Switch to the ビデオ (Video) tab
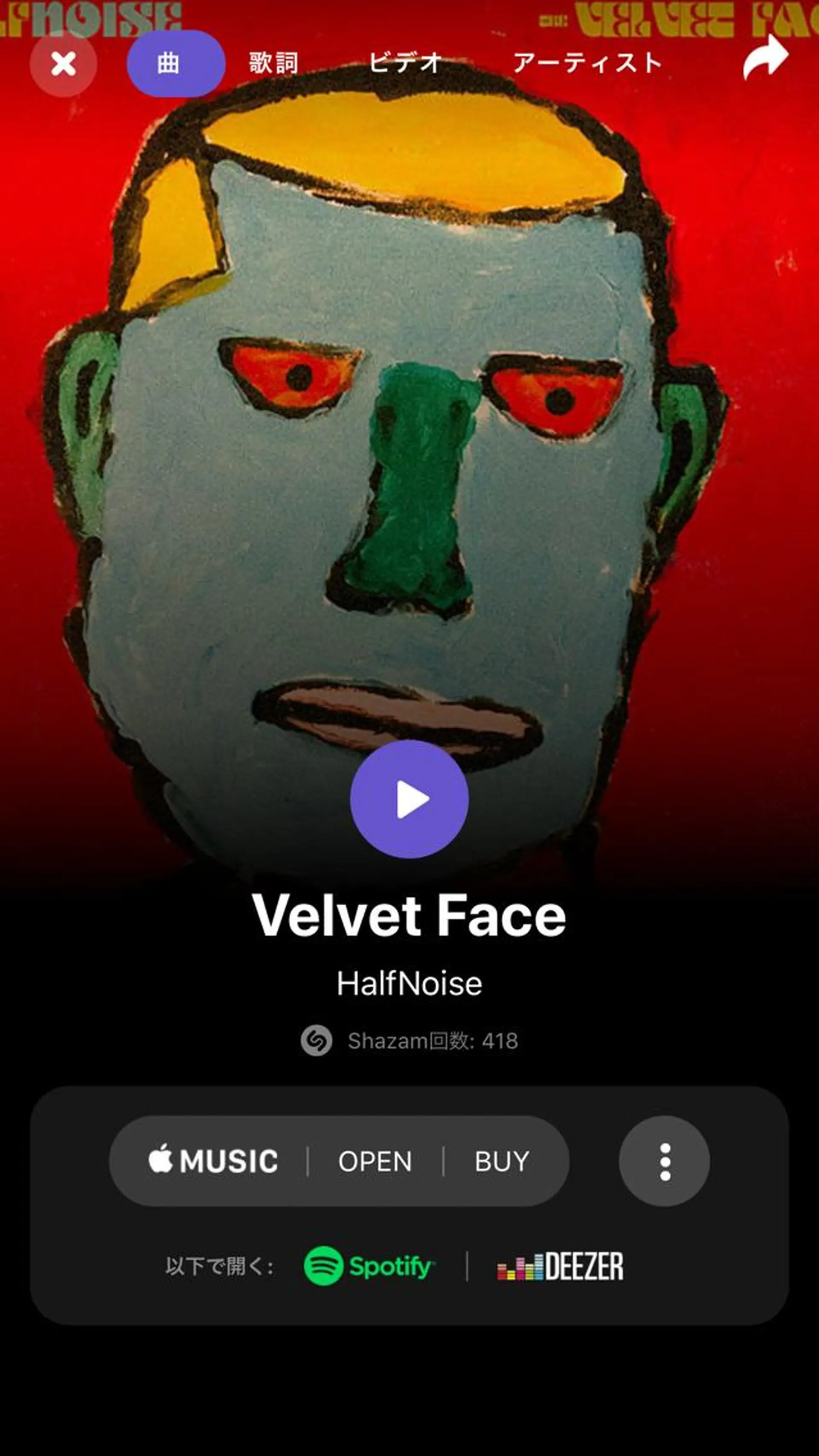819x1456 pixels. coord(405,63)
